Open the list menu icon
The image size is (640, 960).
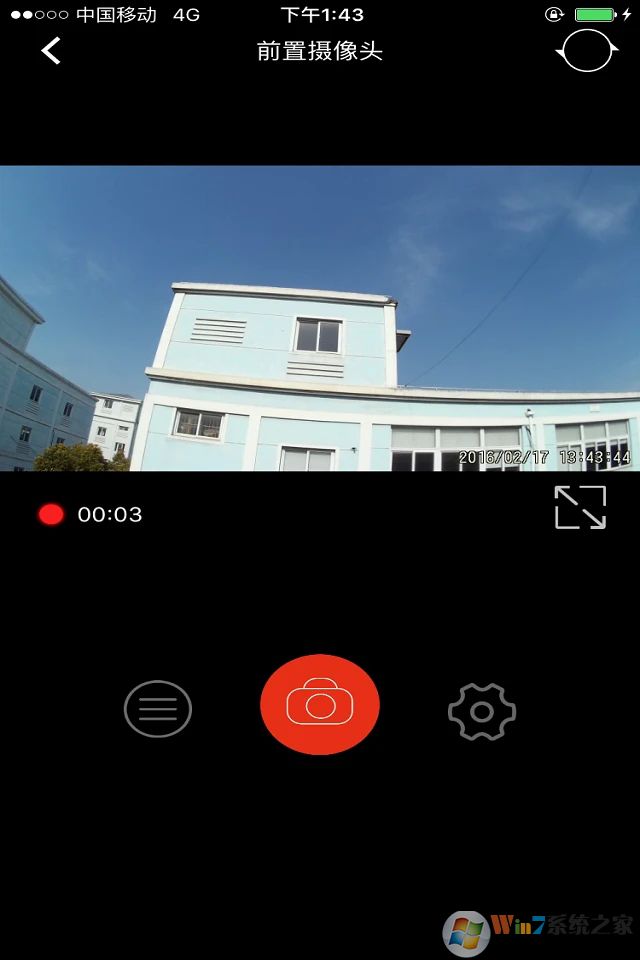click(158, 709)
